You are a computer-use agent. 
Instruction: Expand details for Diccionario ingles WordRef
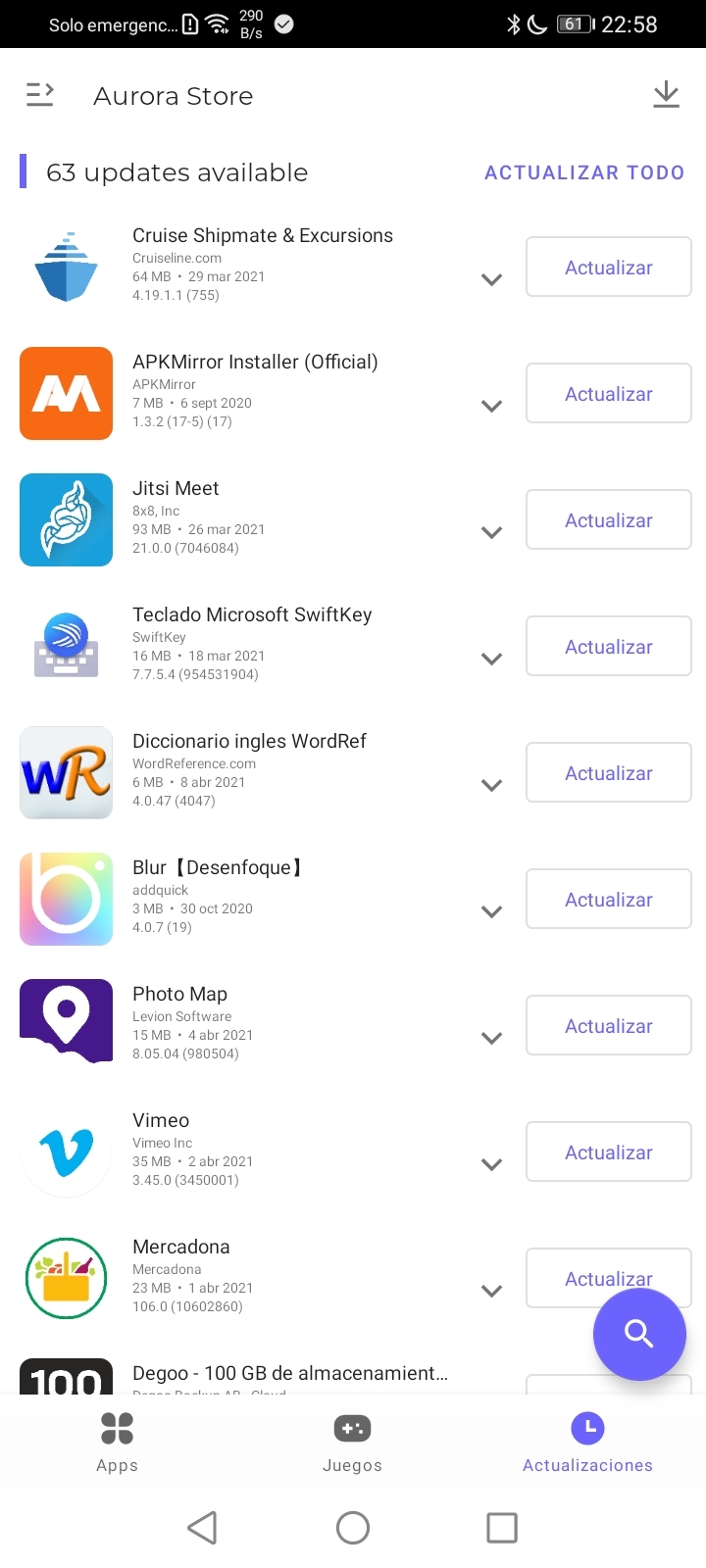[492, 785]
